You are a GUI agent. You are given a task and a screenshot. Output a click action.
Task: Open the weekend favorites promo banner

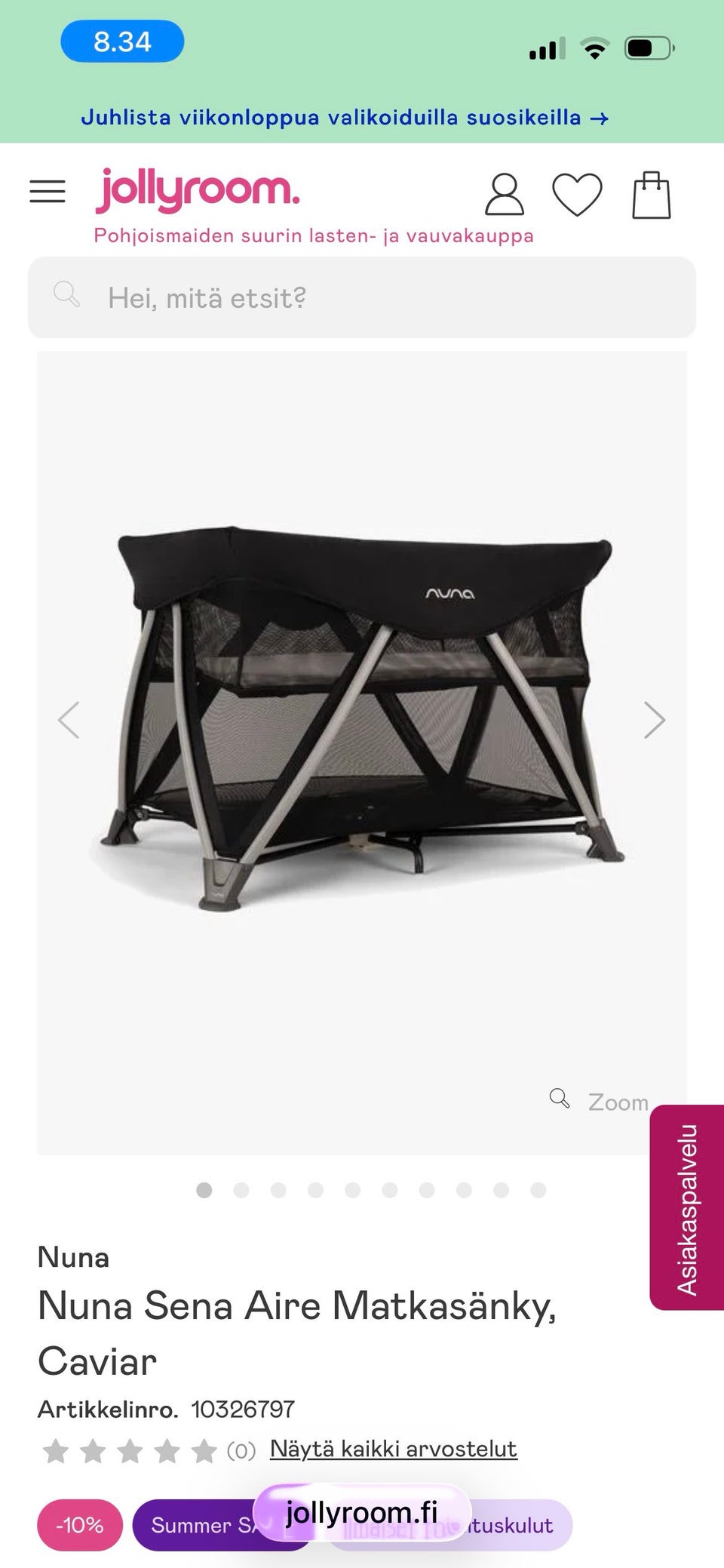point(345,118)
